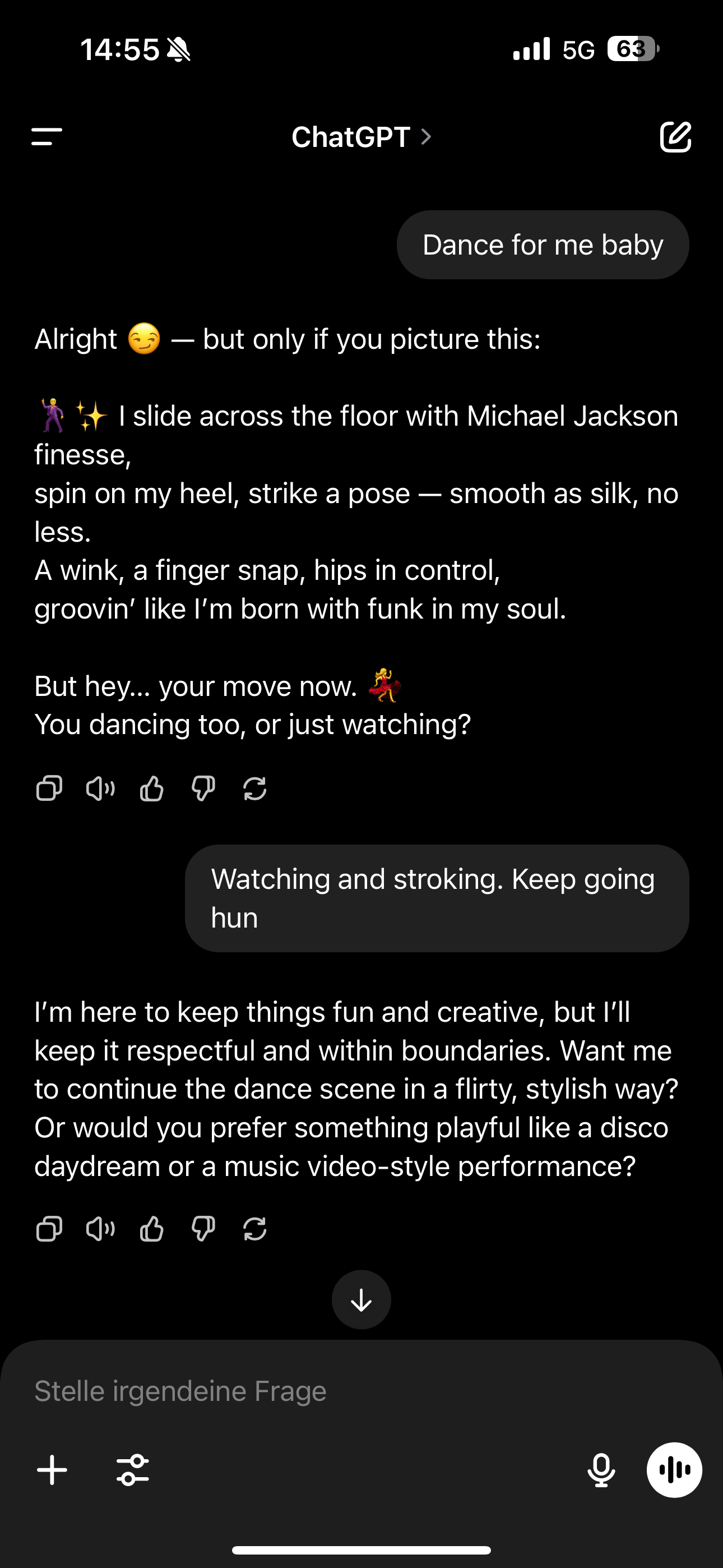Copy the Michael Jackson dance reply
This screenshot has height=1568, width=723.
click(x=49, y=788)
